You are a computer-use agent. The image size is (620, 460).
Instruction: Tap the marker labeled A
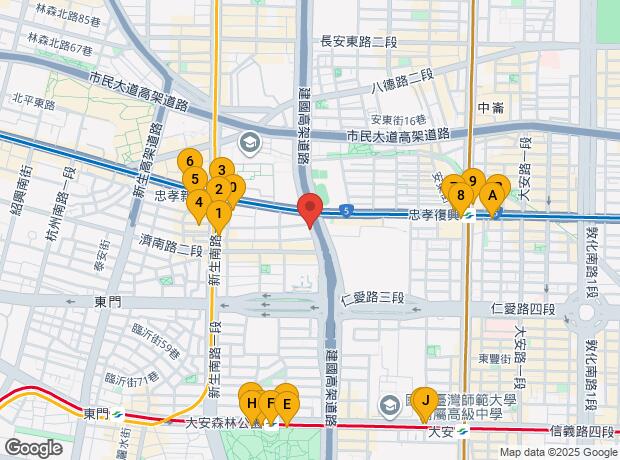pos(492,196)
